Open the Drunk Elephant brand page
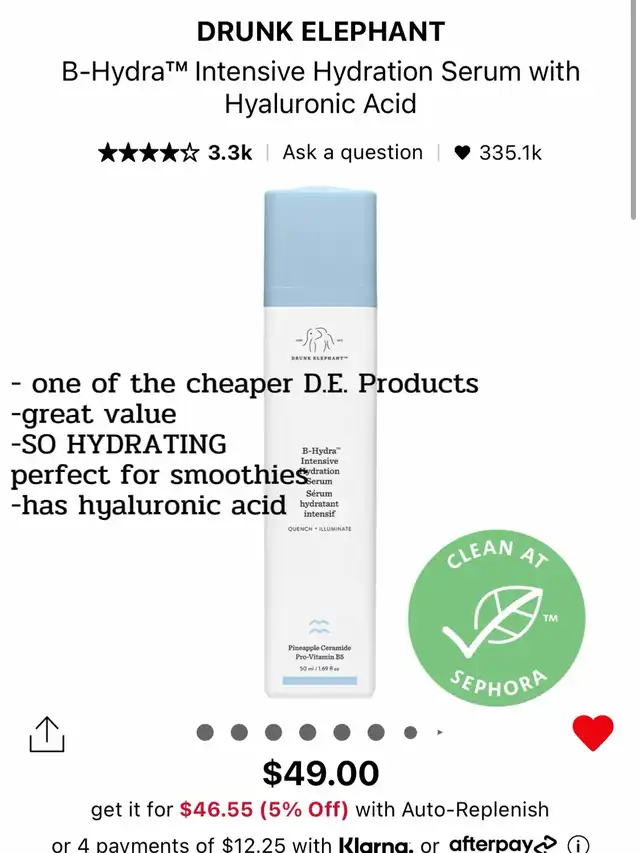This screenshot has width=640, height=853. pyautogui.click(x=320, y=31)
